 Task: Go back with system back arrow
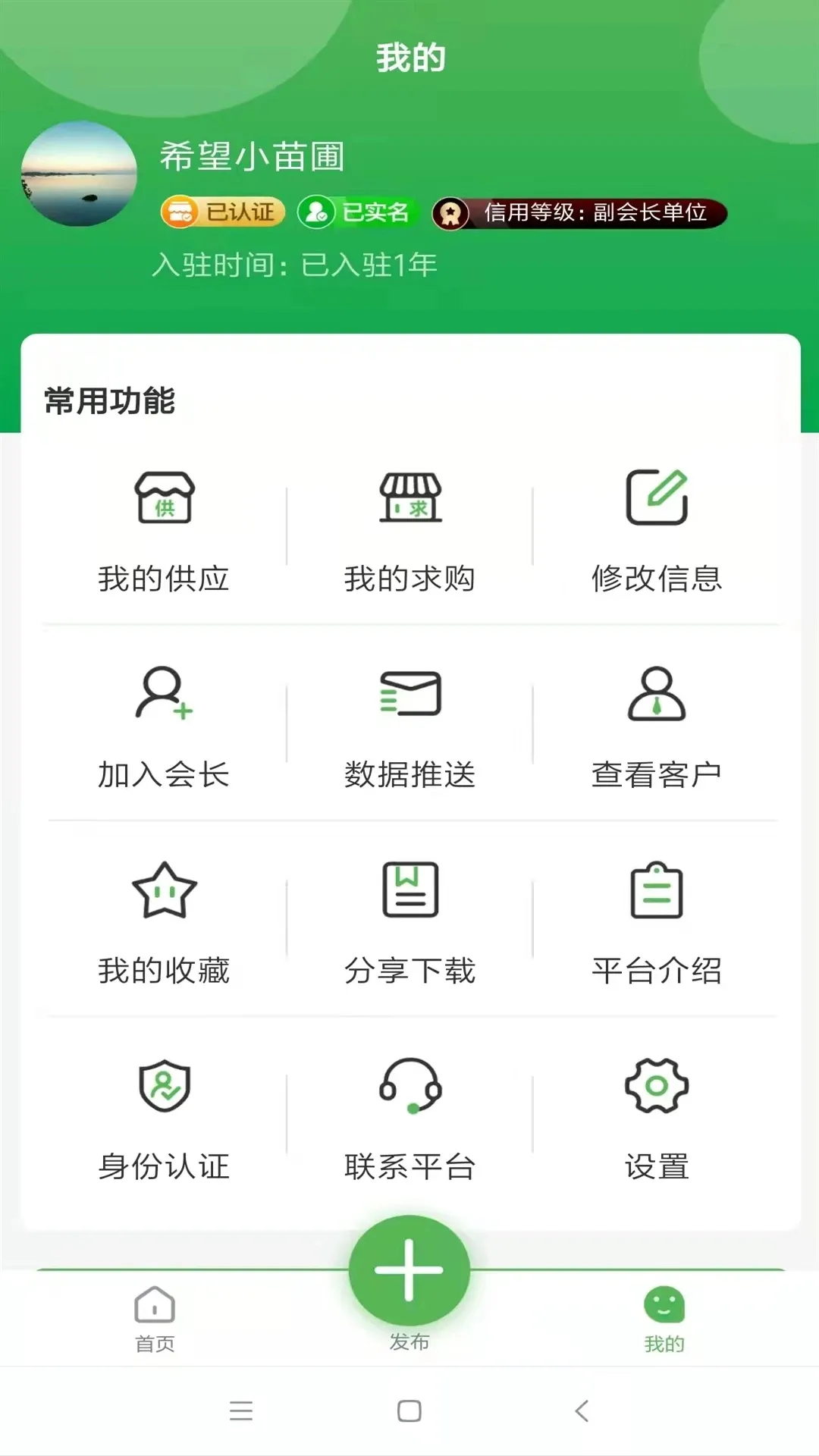tap(582, 1411)
